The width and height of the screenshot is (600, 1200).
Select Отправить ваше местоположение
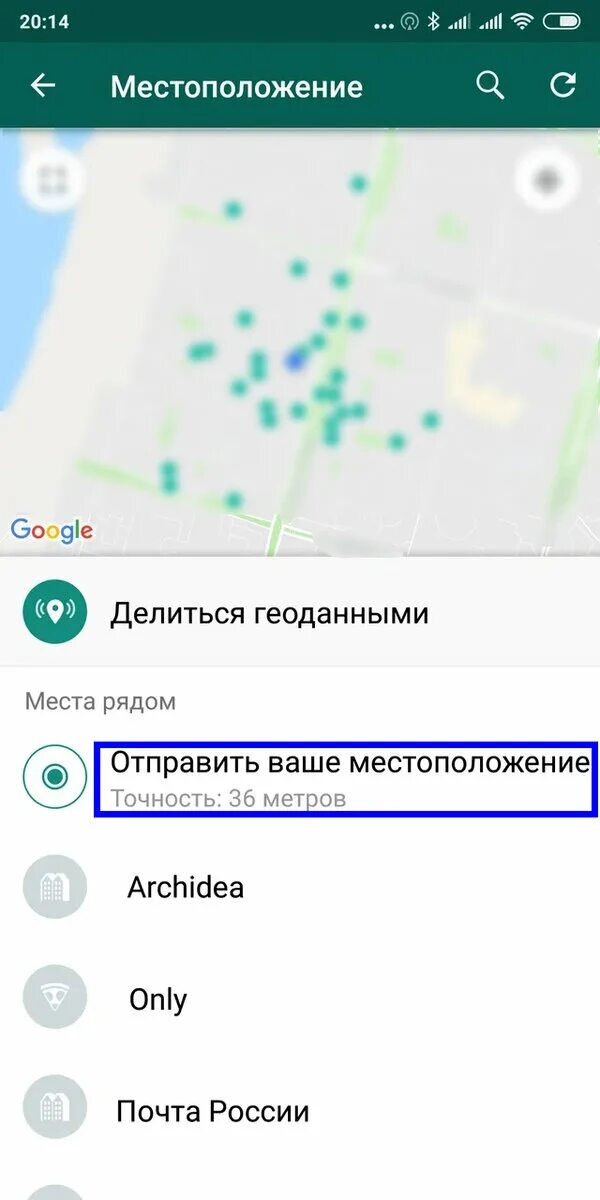tap(345, 779)
